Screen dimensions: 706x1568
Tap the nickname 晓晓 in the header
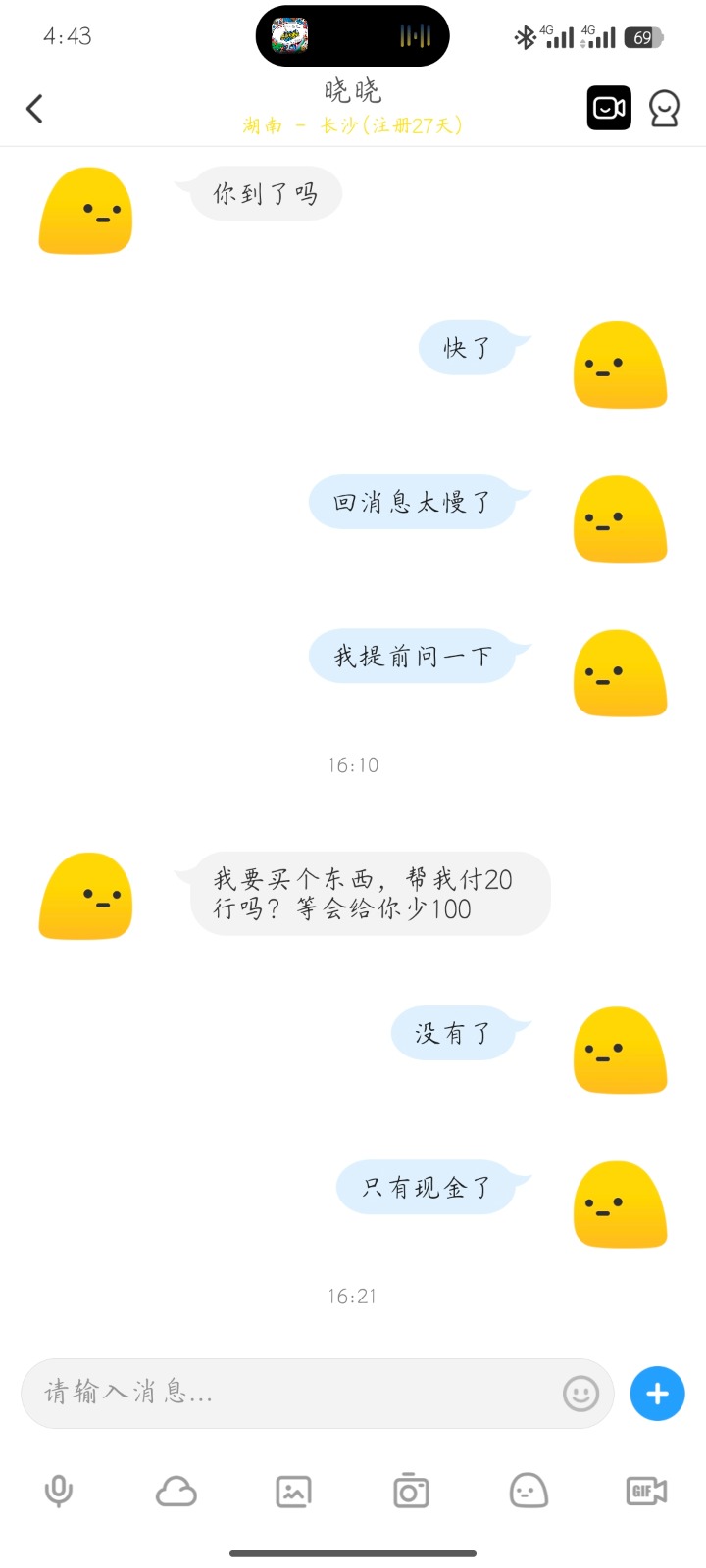[353, 91]
